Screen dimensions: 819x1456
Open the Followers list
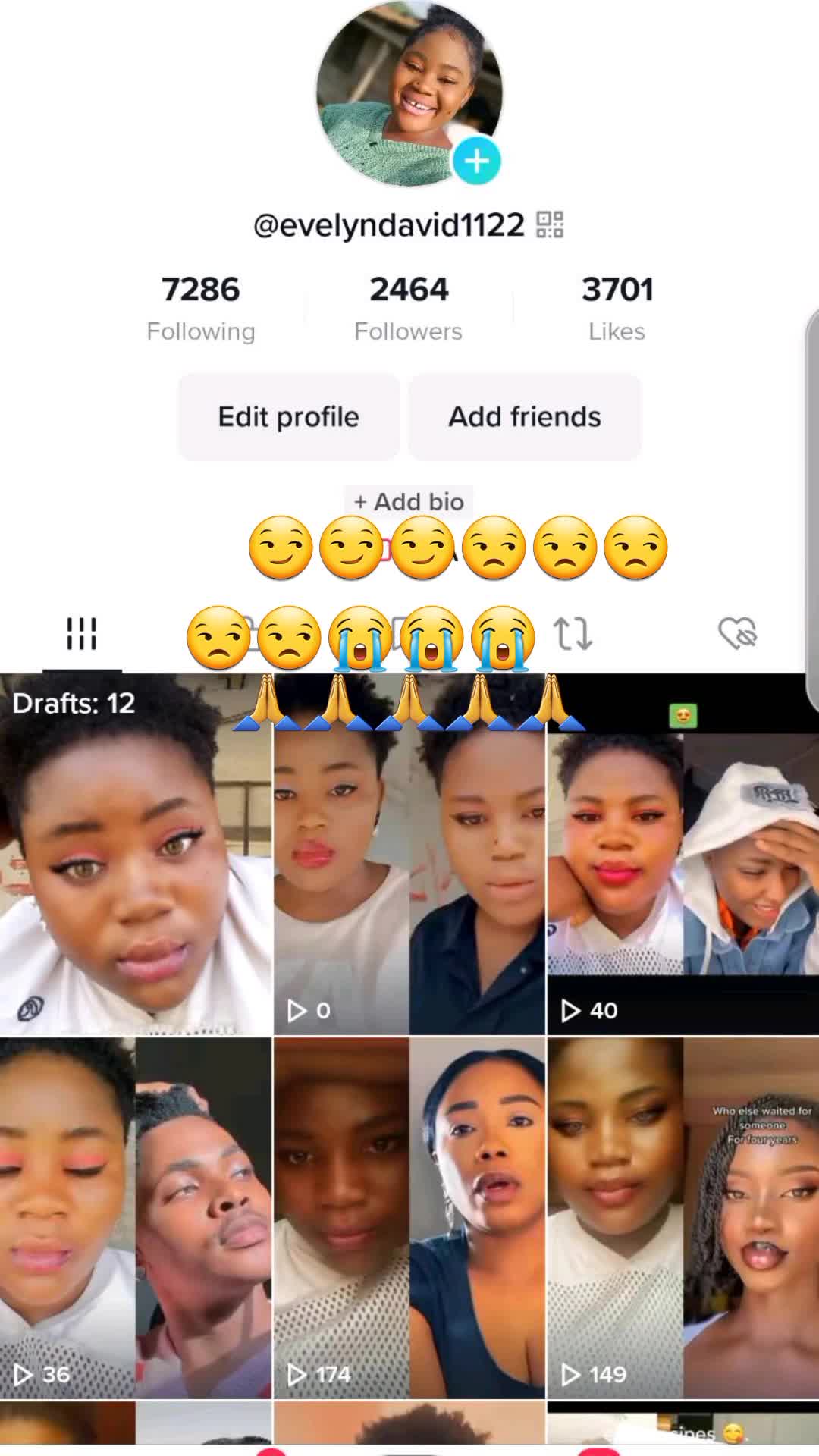(x=409, y=308)
